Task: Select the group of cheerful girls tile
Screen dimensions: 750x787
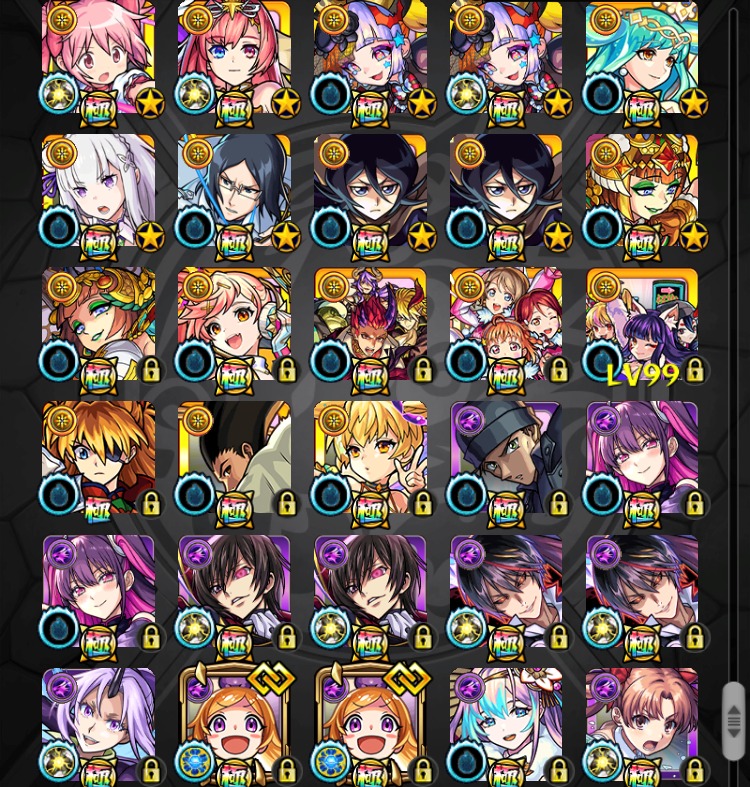Action: point(506,323)
